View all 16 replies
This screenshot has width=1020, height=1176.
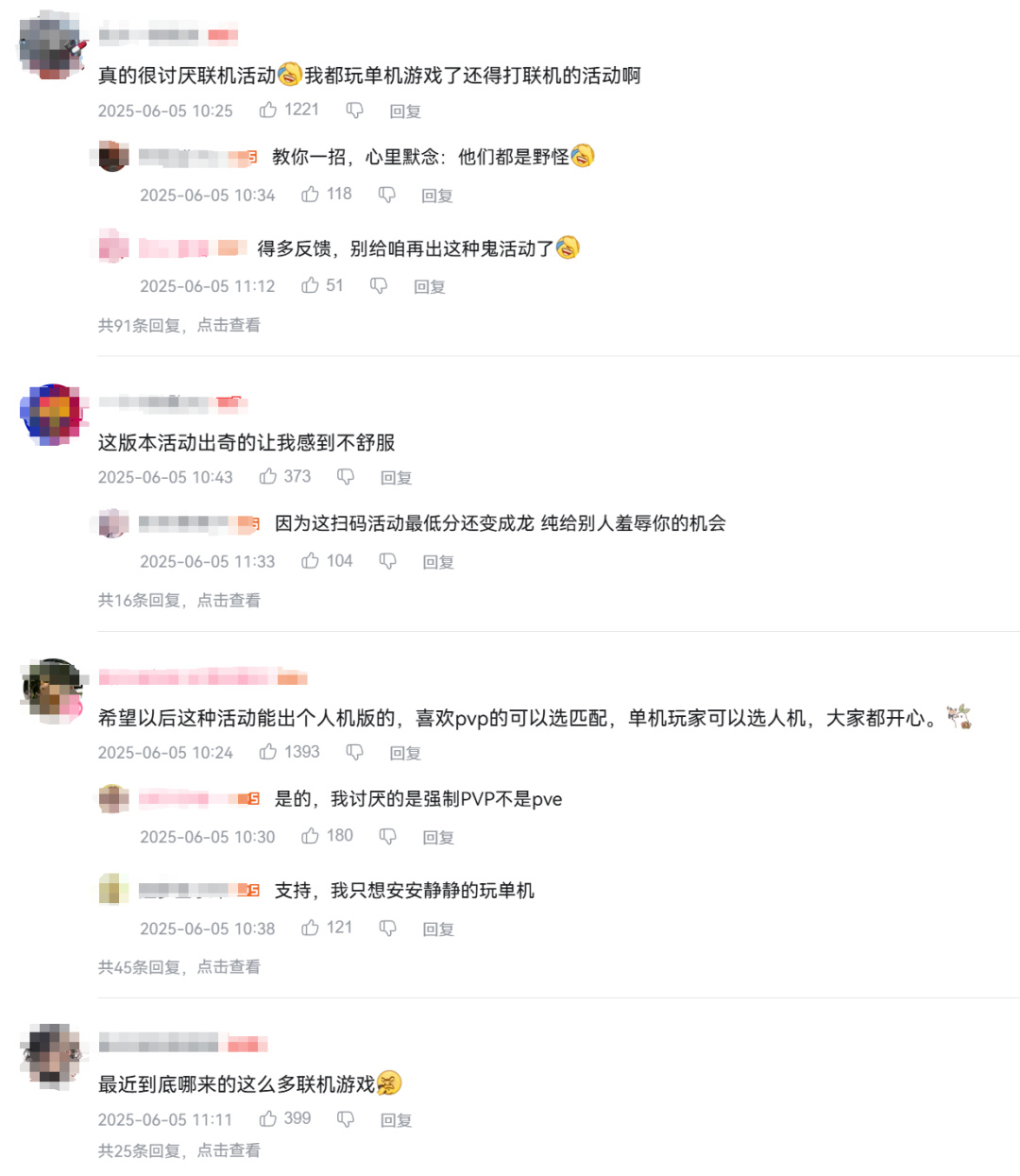[179, 600]
